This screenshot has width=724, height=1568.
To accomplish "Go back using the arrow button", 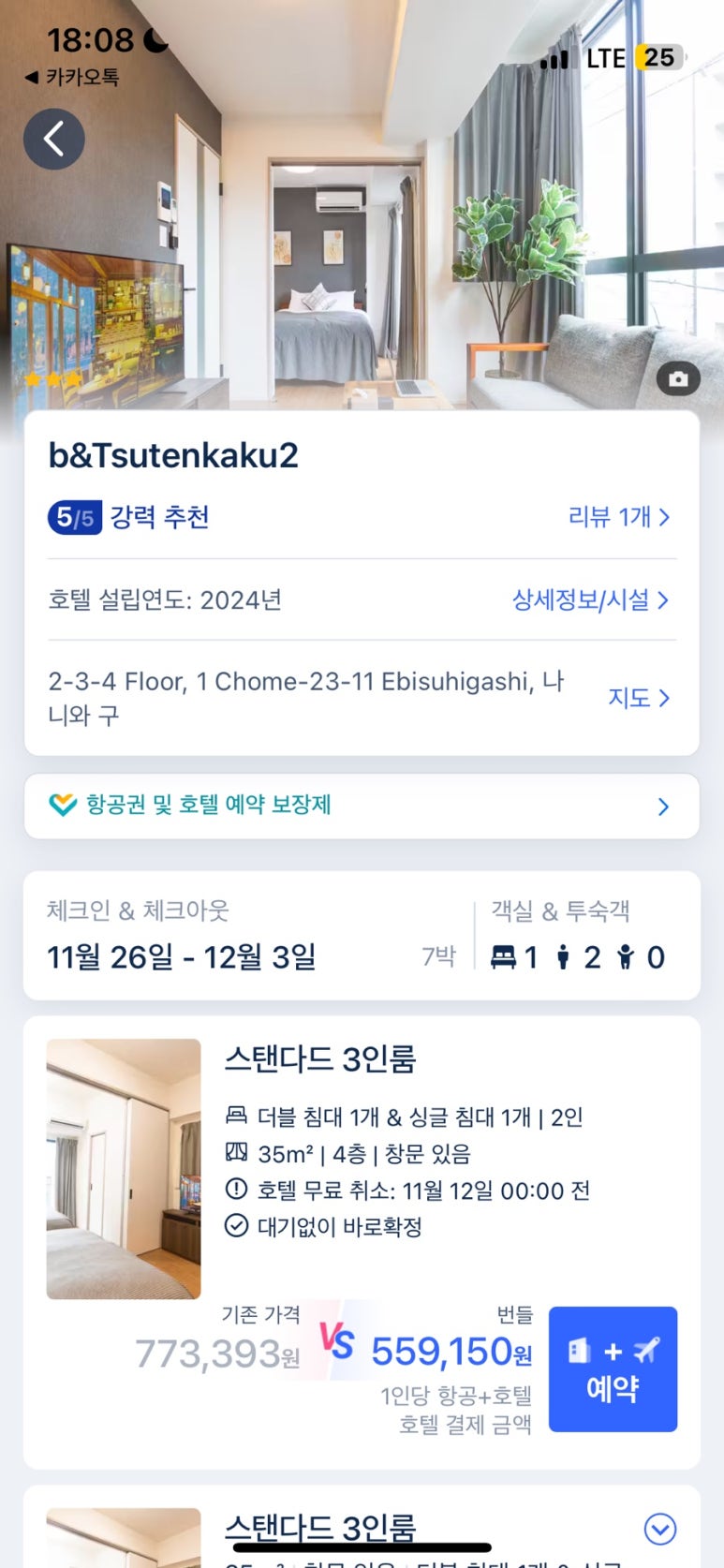I will (x=54, y=140).
